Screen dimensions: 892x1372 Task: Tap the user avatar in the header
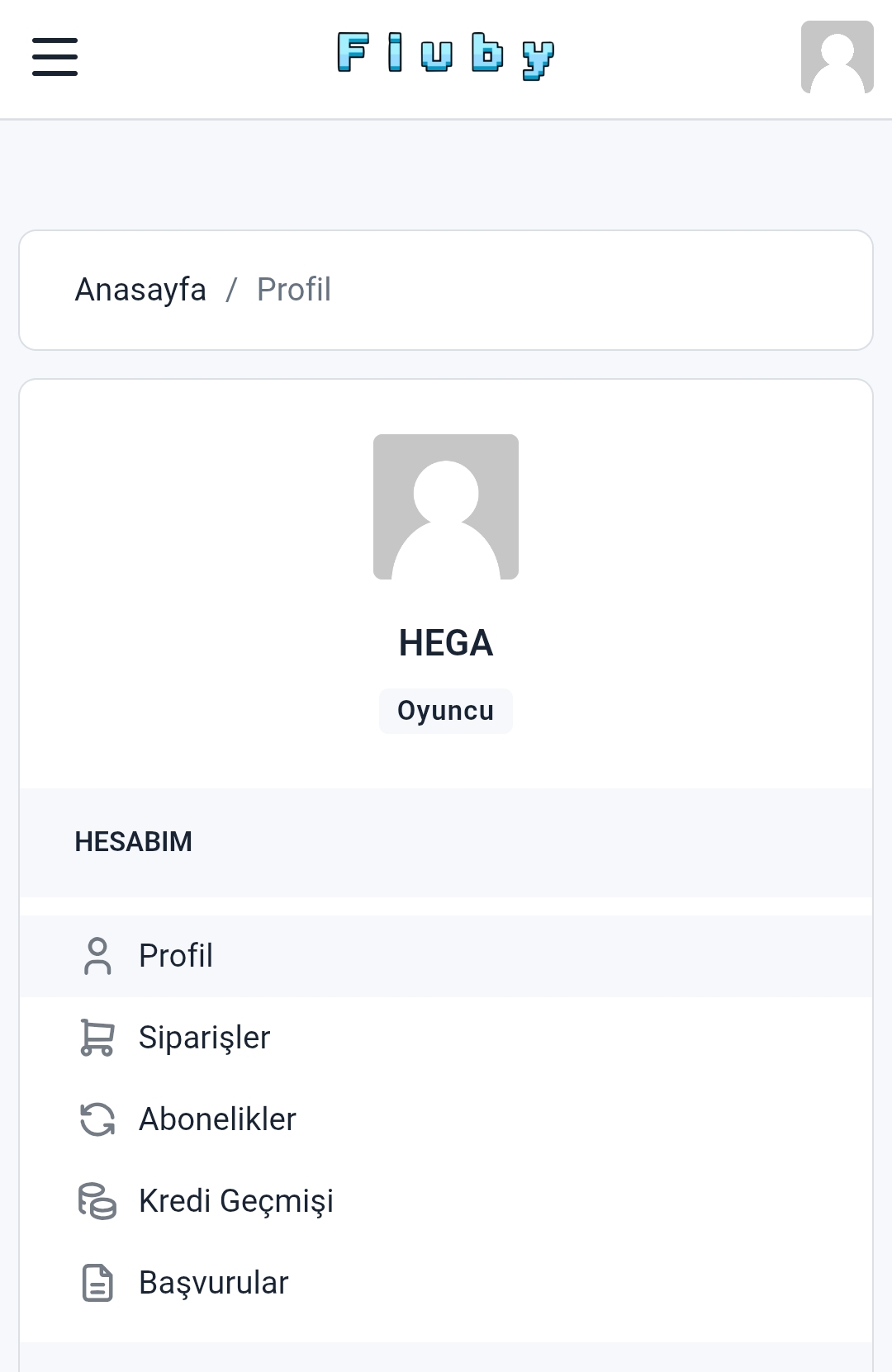(x=837, y=57)
